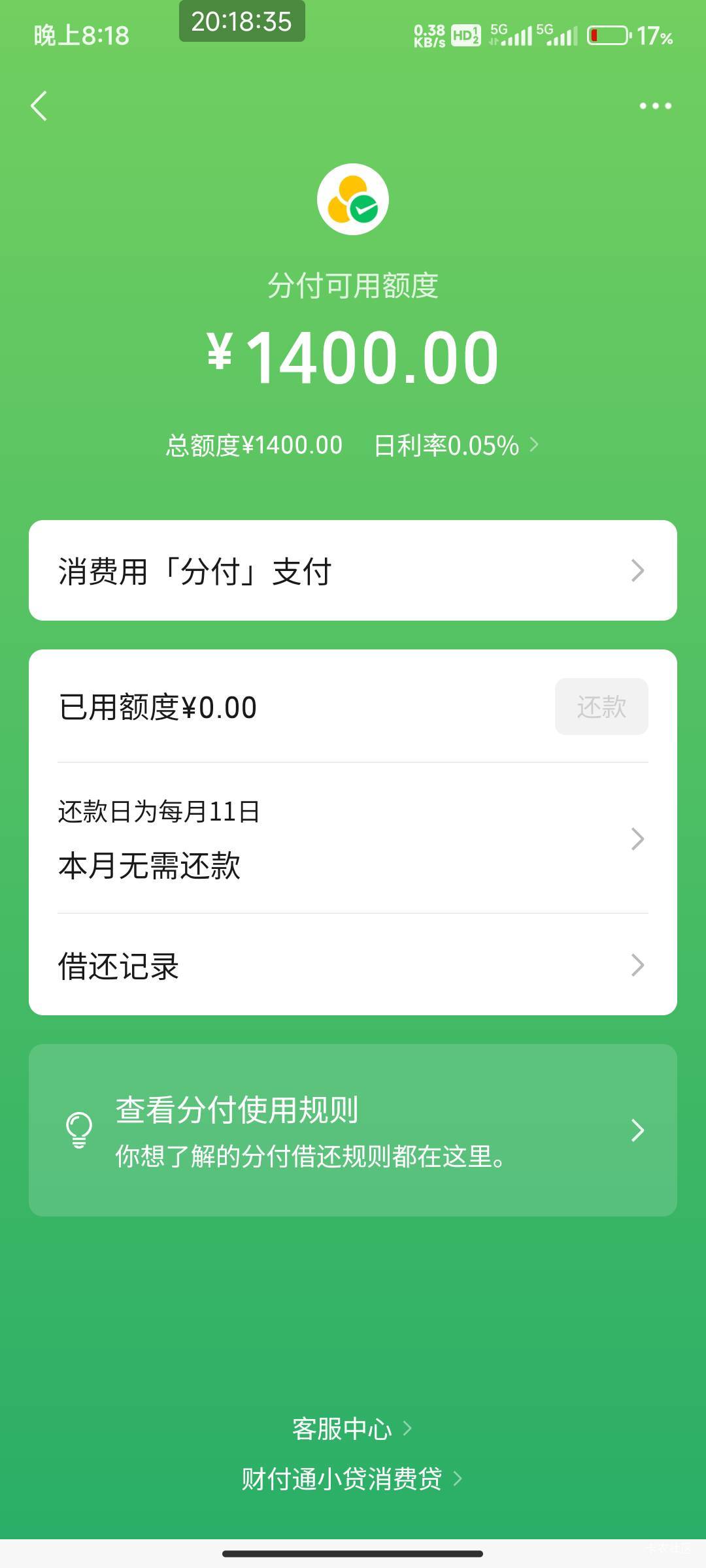Open 借还记录 borrowing records
706x1568 pixels.
click(x=353, y=965)
